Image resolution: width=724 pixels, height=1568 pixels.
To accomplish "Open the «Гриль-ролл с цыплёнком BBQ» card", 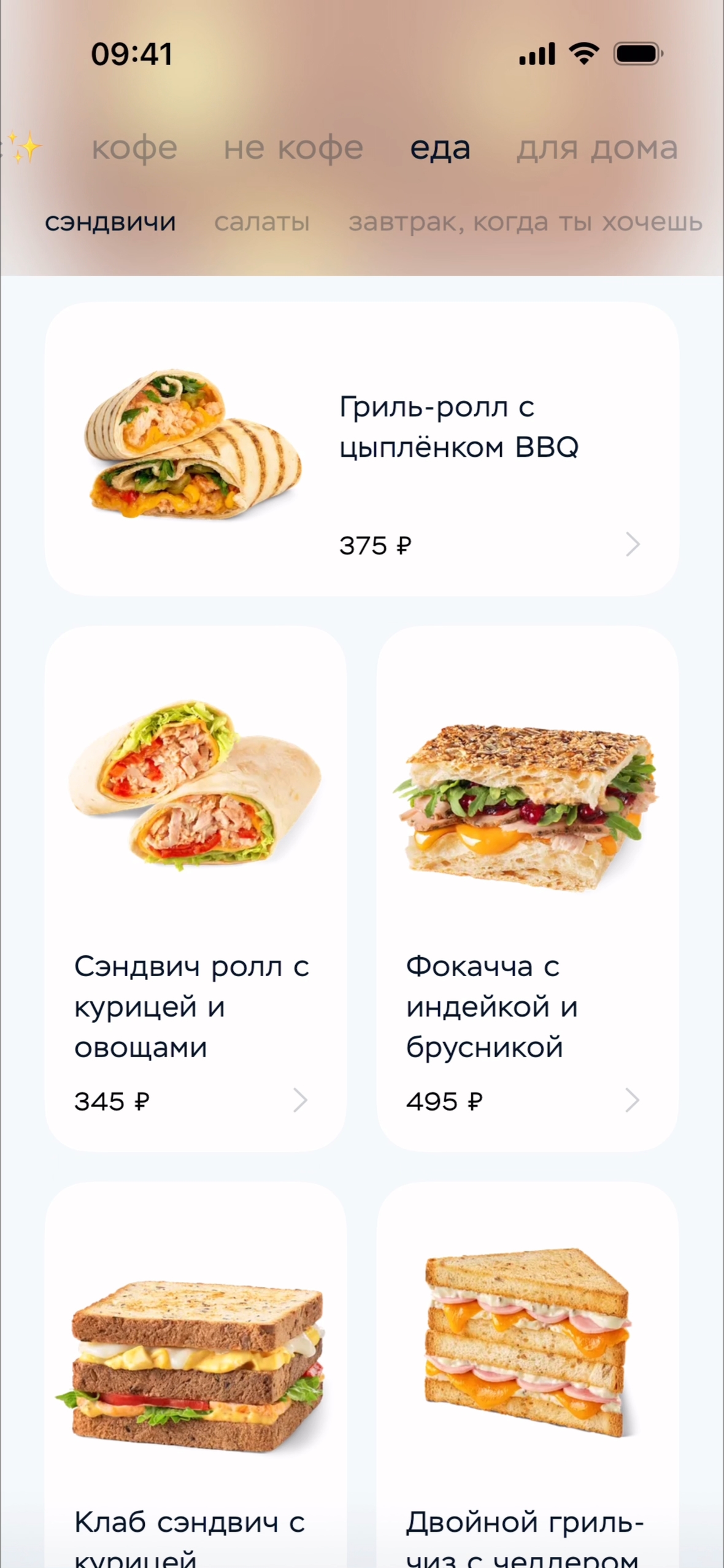I will pos(362,449).
